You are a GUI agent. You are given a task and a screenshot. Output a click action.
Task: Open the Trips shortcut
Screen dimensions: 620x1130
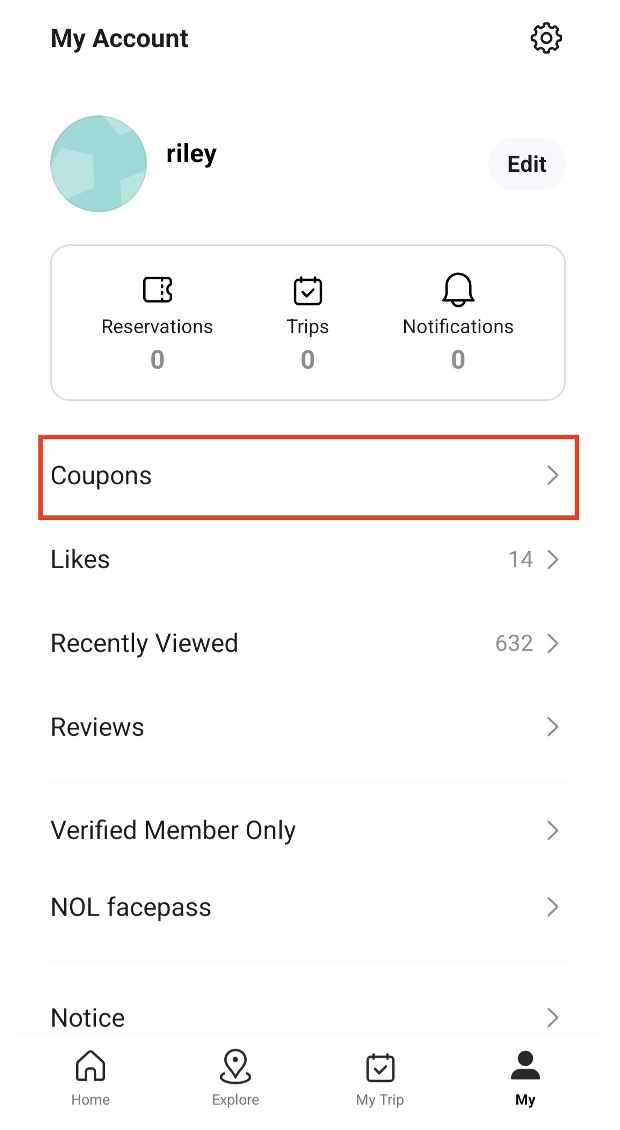(307, 324)
